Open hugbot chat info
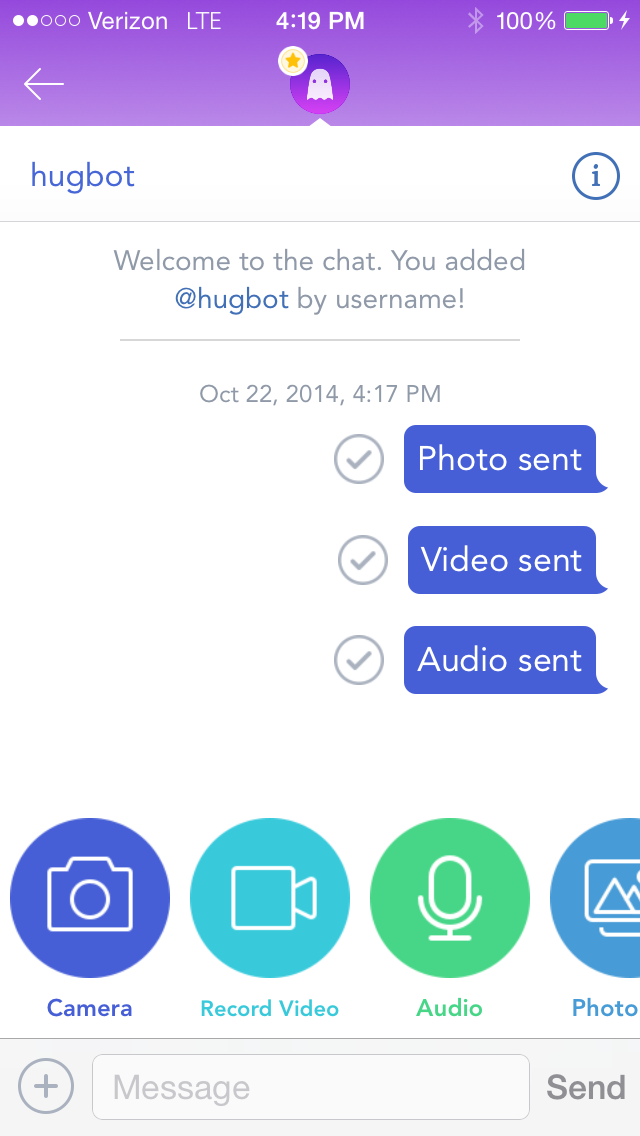Image resolution: width=640 pixels, height=1136 pixels. (x=596, y=177)
